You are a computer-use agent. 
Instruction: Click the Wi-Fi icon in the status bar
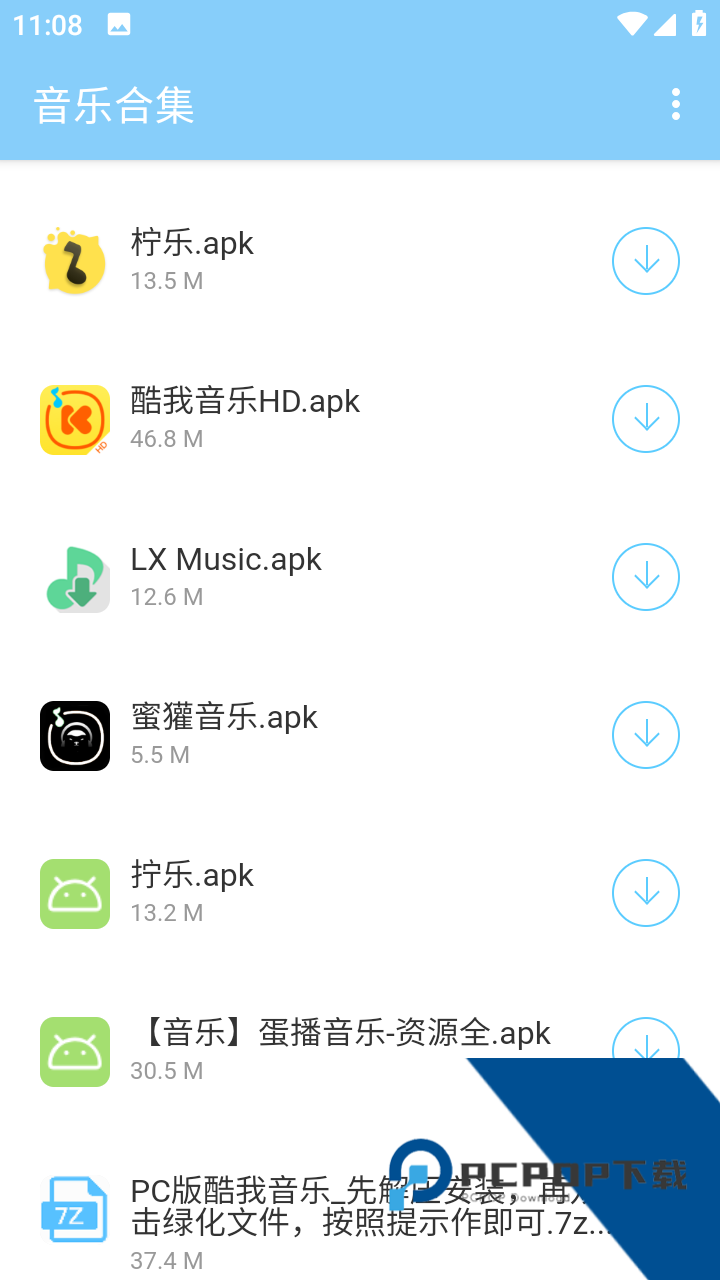pyautogui.click(x=632, y=24)
